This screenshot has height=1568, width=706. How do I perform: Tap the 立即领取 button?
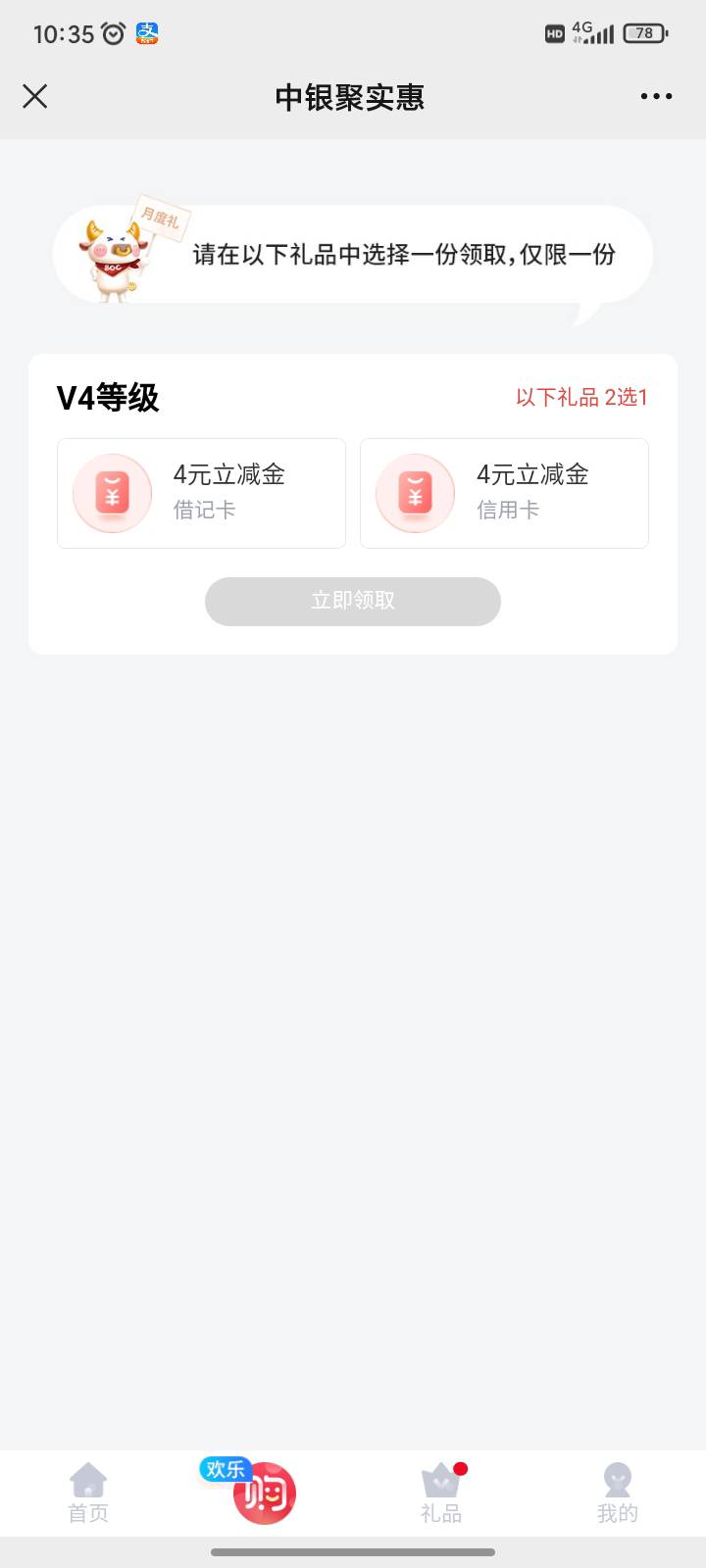point(353,601)
